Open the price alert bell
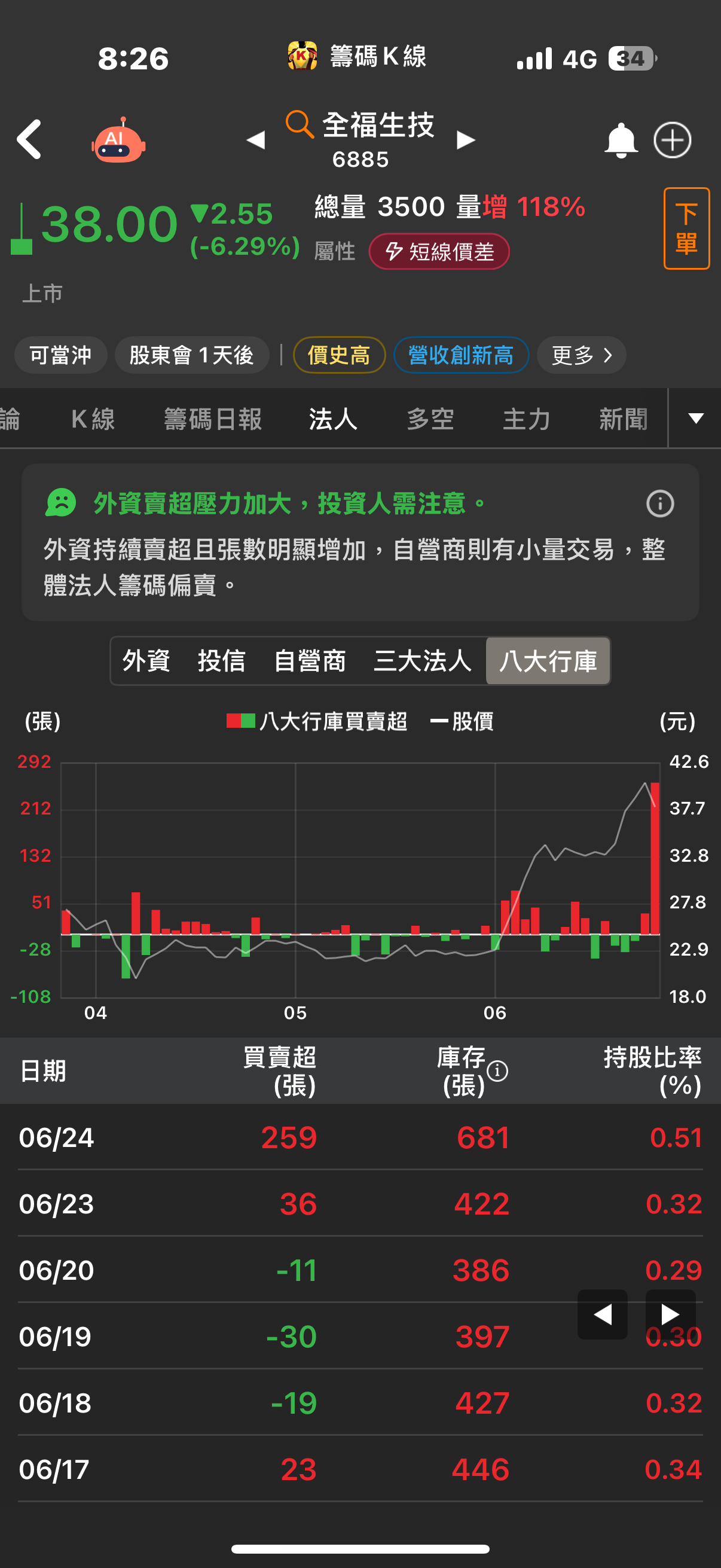This screenshot has width=721, height=1568. click(x=620, y=141)
